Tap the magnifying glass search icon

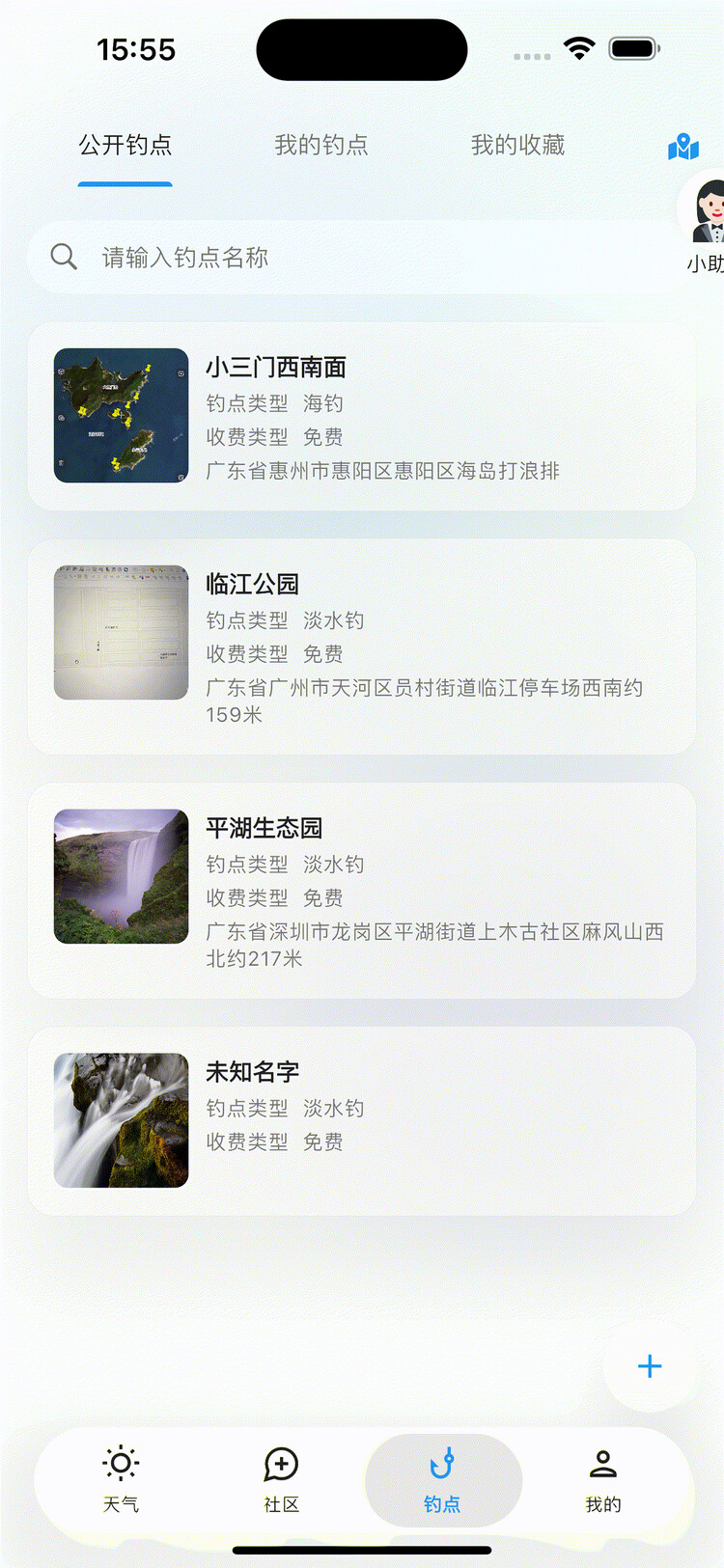point(63,257)
